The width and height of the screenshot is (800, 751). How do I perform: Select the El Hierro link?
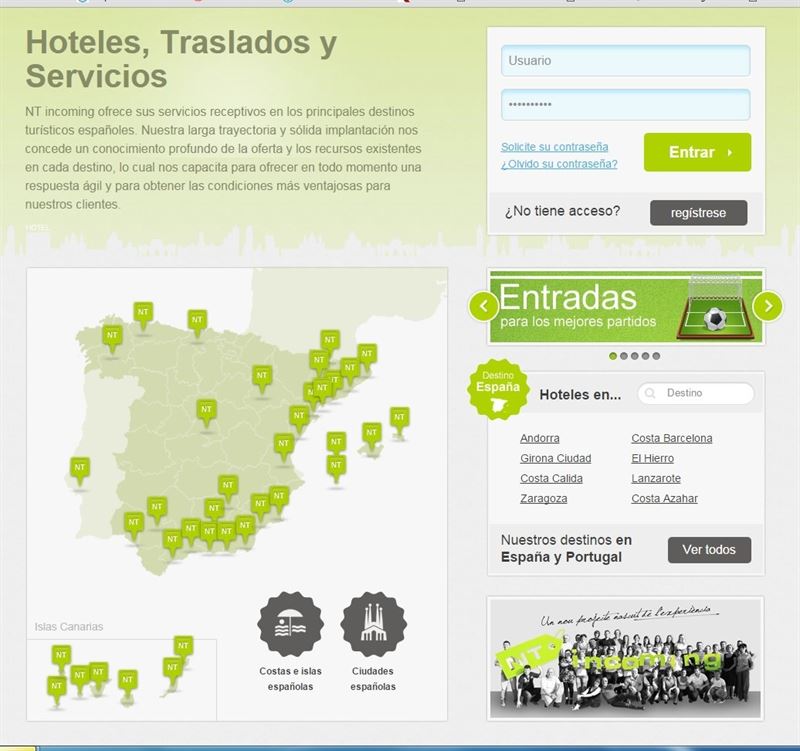pyautogui.click(x=652, y=458)
